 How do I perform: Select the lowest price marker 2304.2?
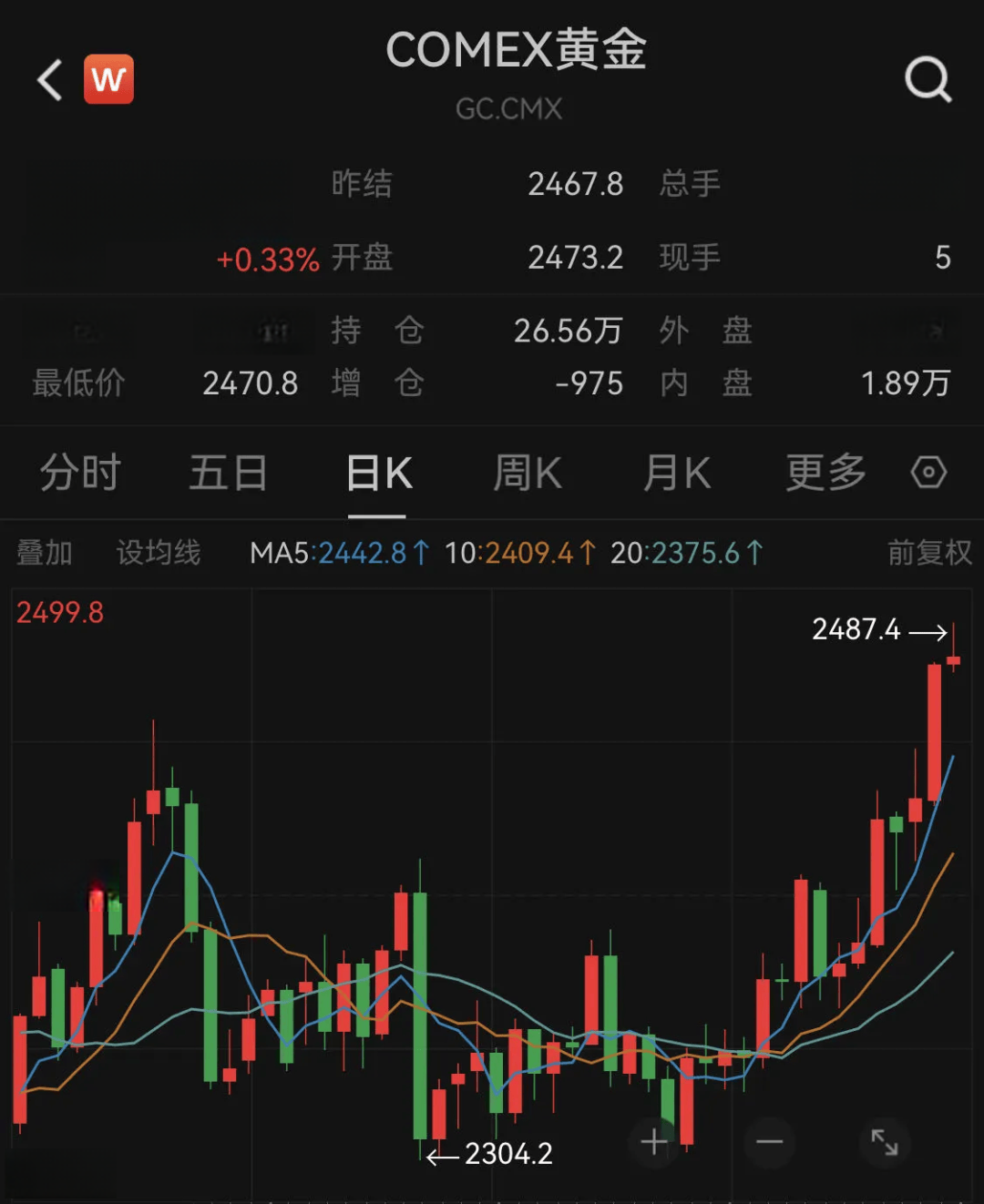[507, 1154]
